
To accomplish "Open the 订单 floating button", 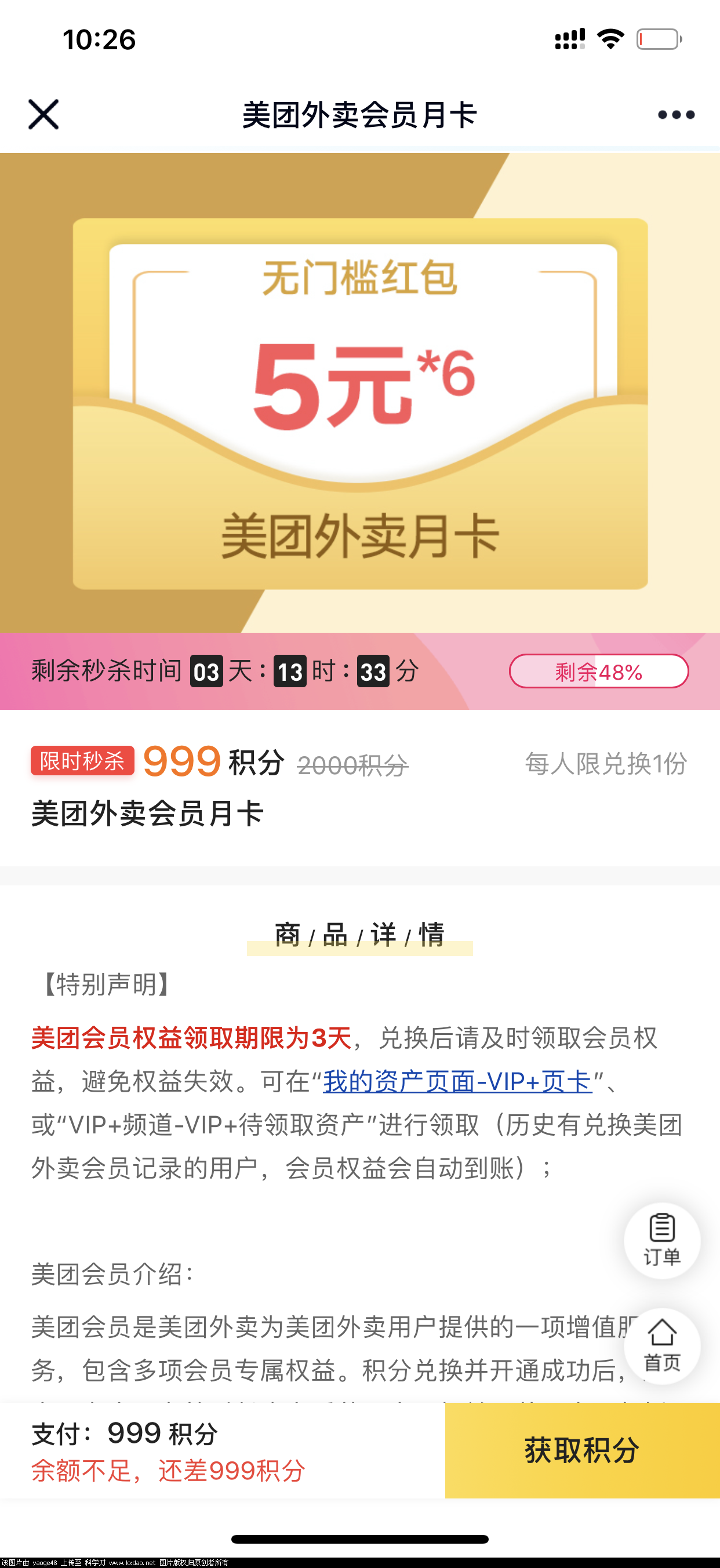I will [661, 1240].
